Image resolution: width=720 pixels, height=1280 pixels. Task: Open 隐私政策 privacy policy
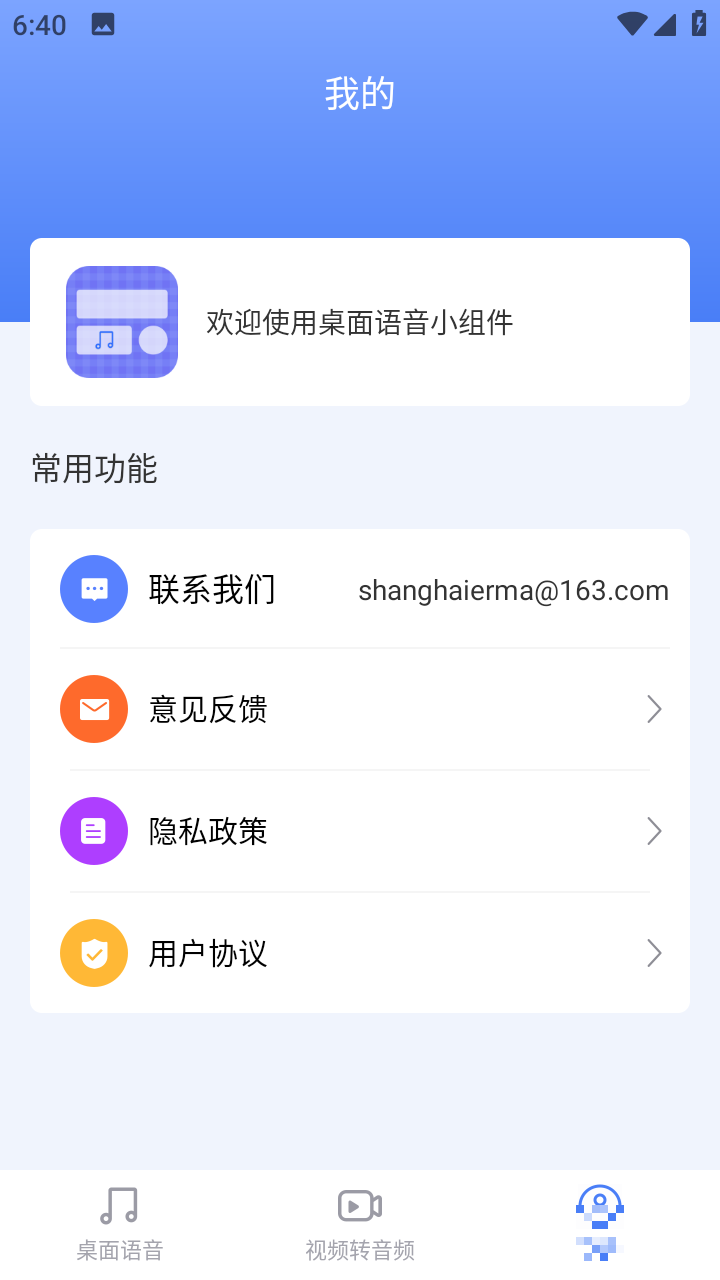click(360, 831)
